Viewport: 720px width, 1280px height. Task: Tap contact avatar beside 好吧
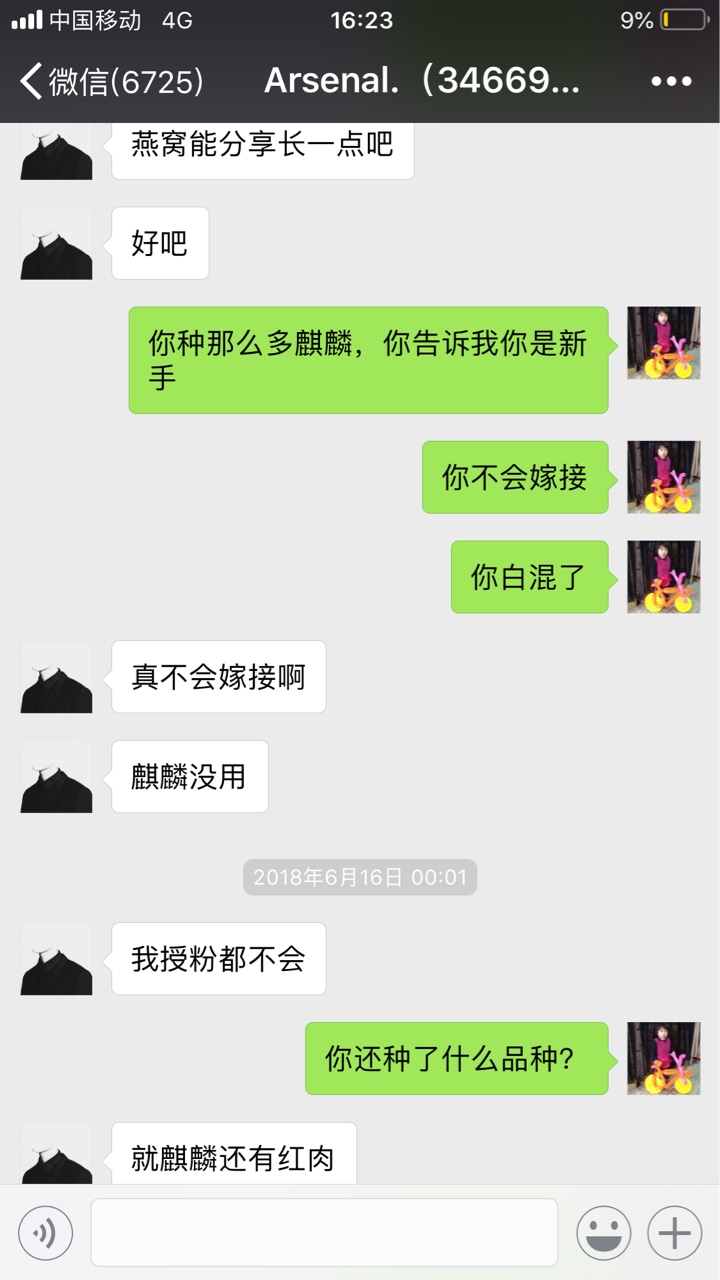pyautogui.click(x=56, y=244)
